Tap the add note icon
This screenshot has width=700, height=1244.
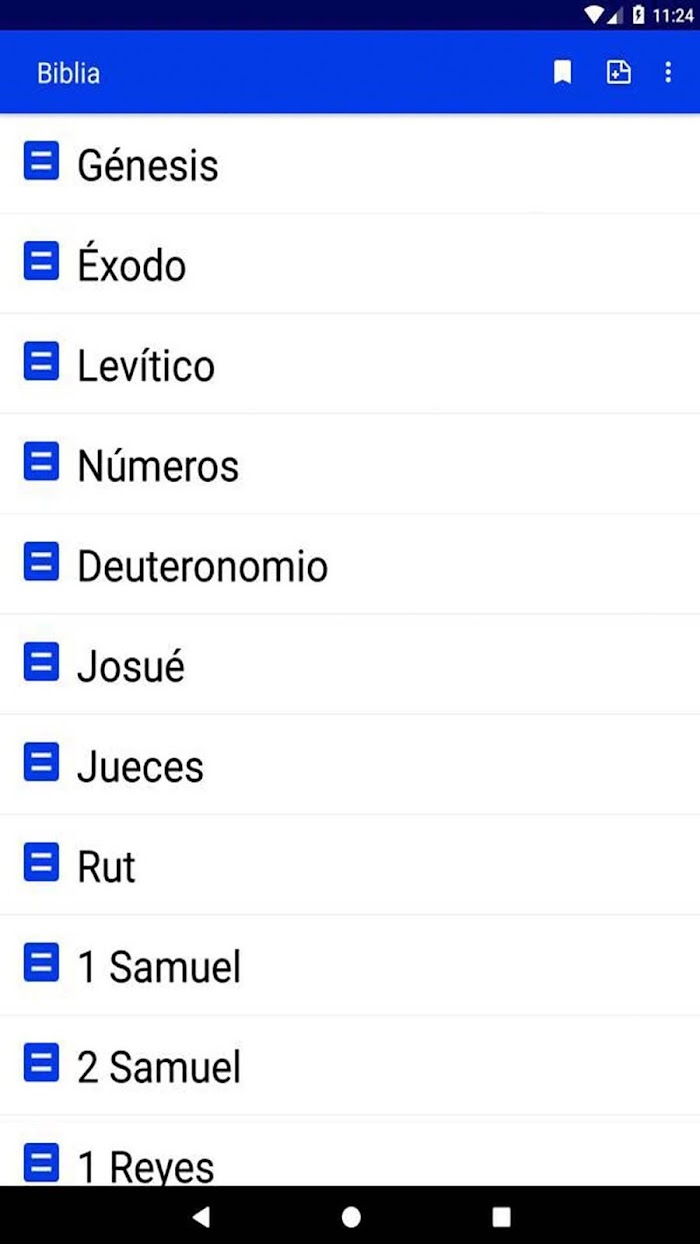point(619,73)
